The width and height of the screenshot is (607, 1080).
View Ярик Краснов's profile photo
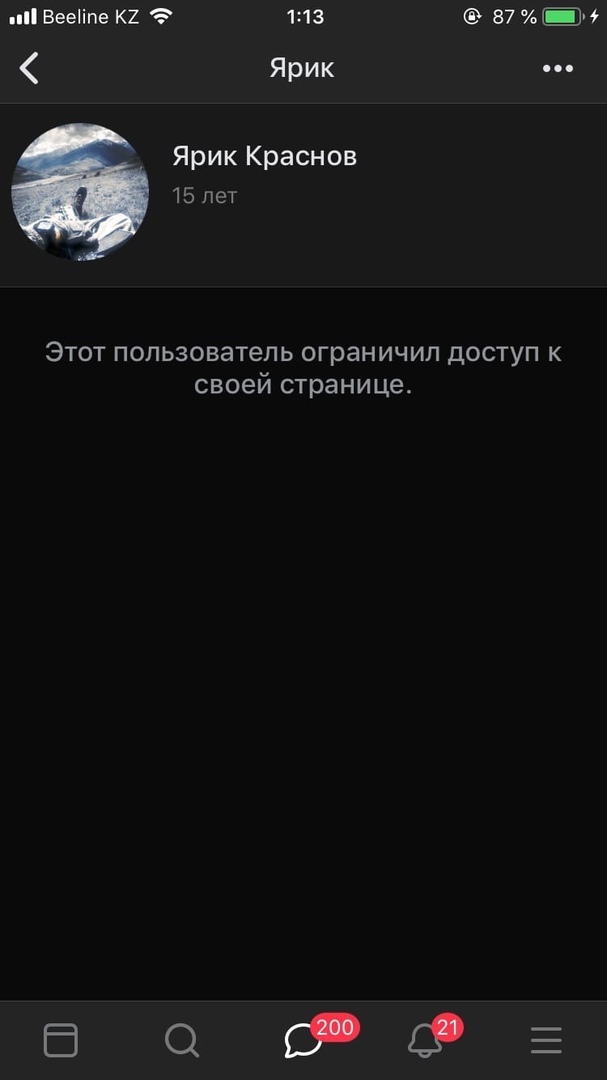point(80,191)
